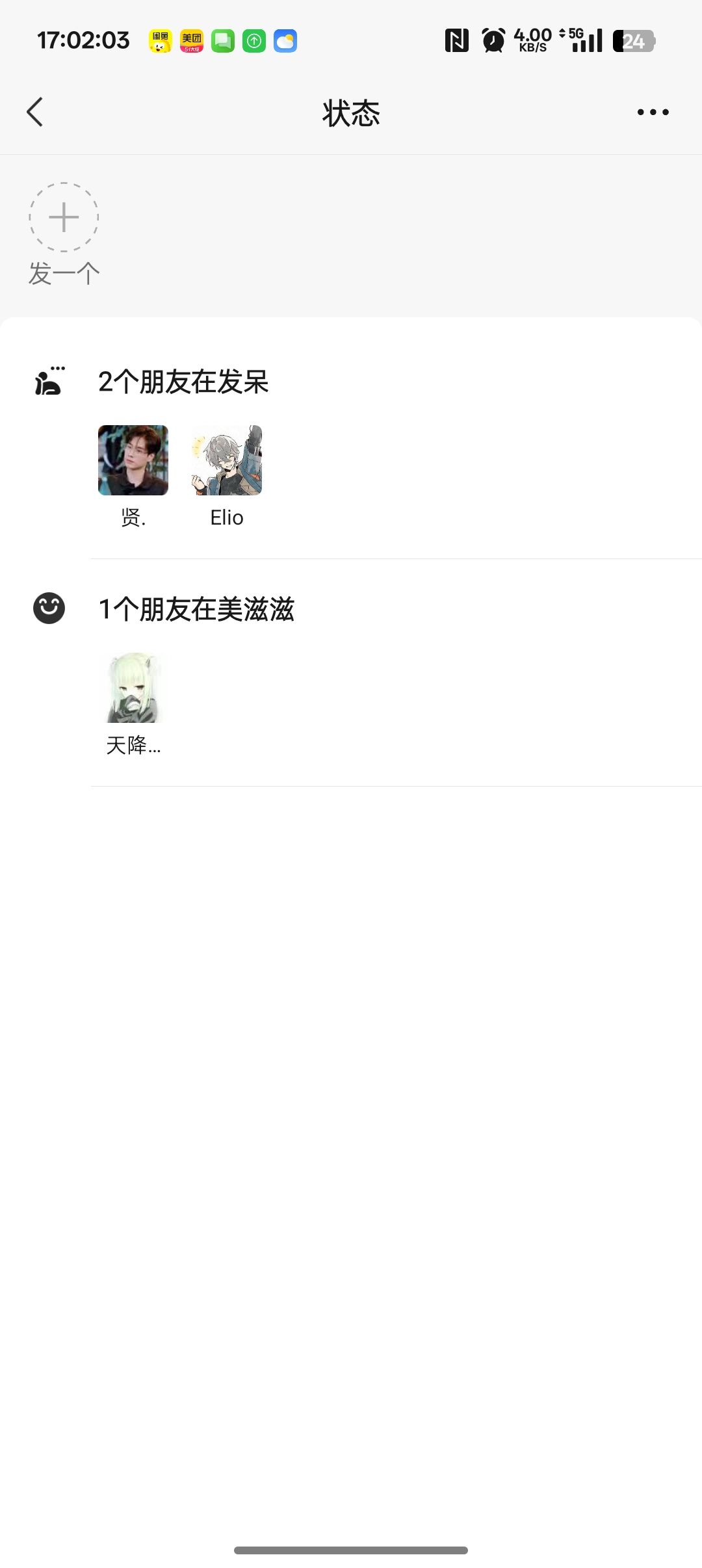Open 贤.'s status under 发呆

[x=133, y=460]
